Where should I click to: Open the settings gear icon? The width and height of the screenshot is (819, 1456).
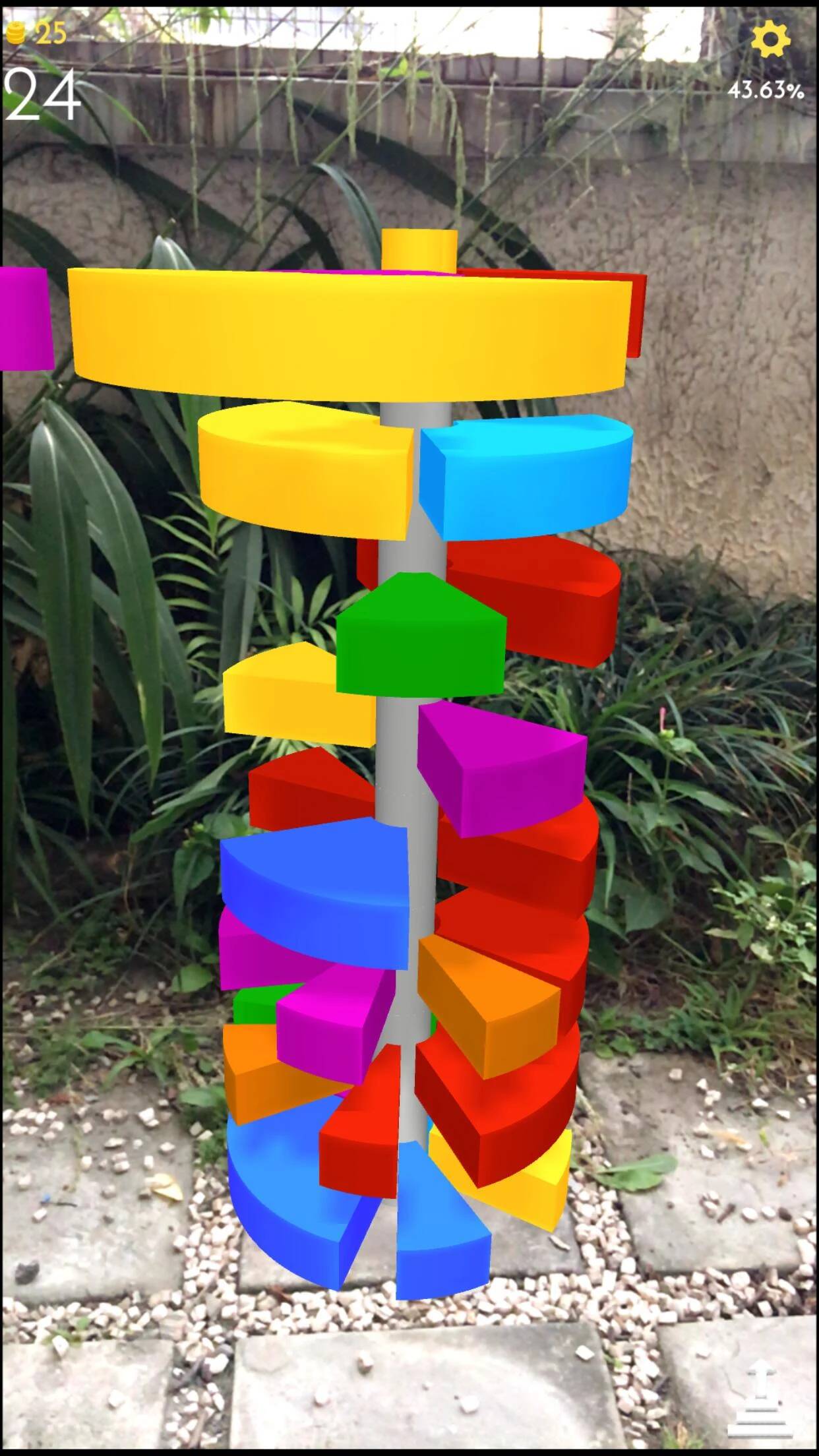pyautogui.click(x=770, y=40)
